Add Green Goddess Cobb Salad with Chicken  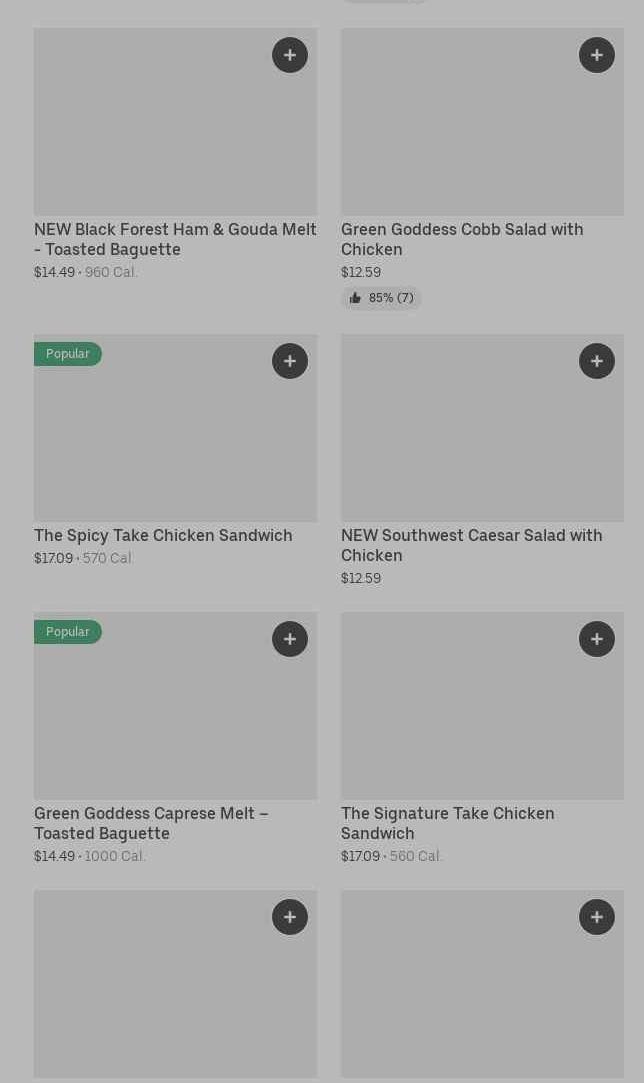(597, 55)
